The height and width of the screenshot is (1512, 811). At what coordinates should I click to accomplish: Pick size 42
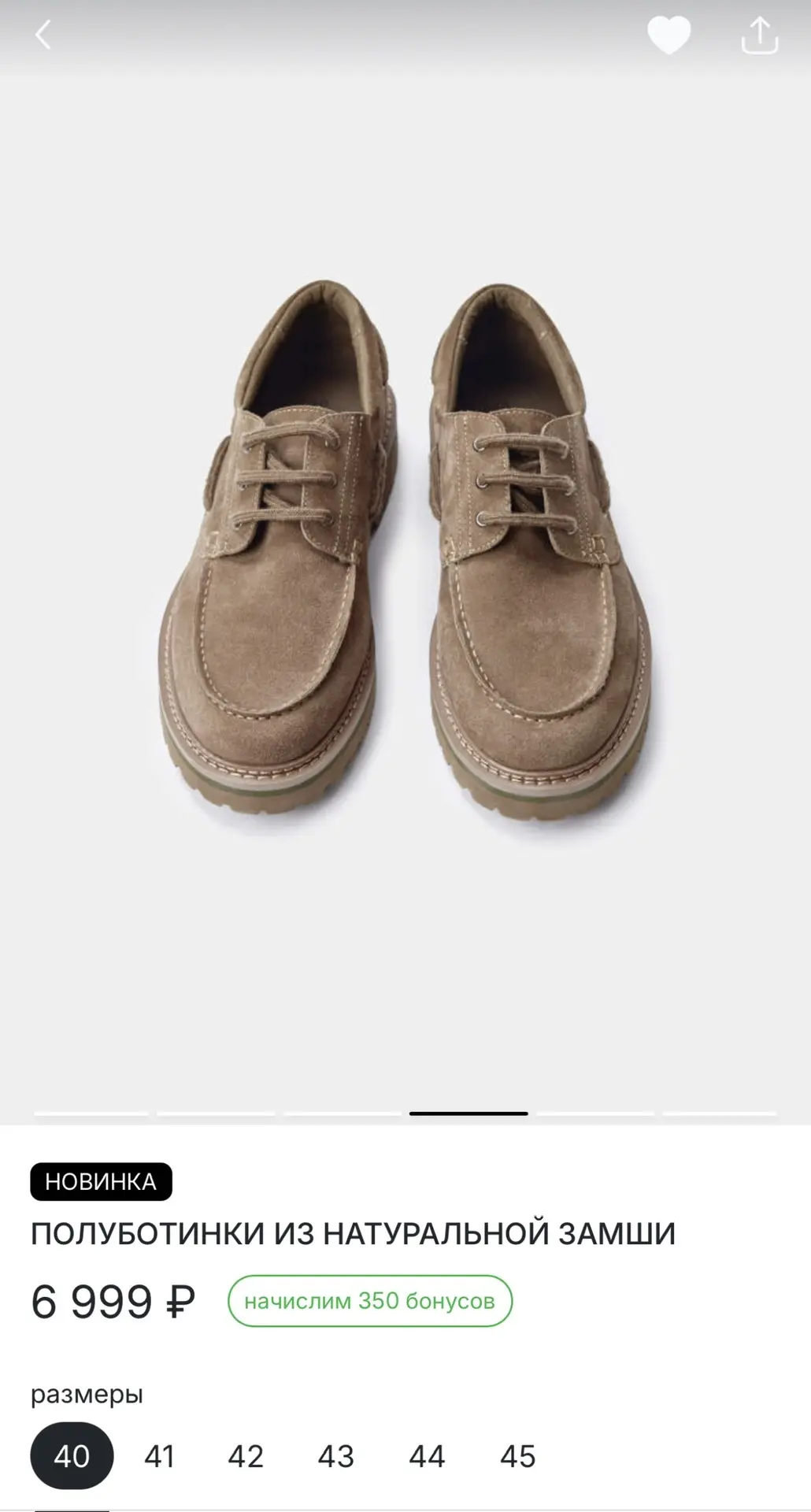[x=246, y=1456]
